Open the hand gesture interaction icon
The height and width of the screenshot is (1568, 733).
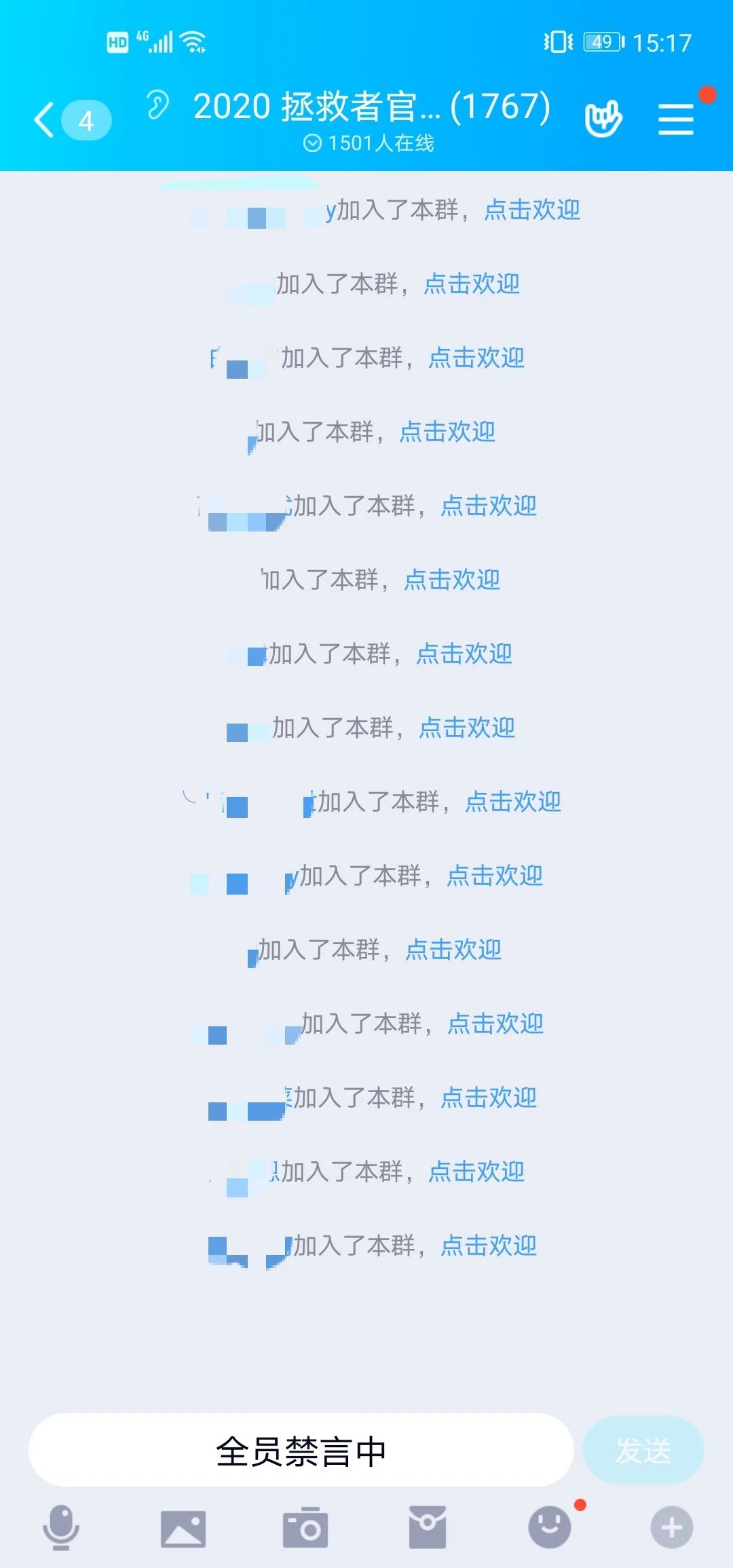pyautogui.click(x=603, y=119)
